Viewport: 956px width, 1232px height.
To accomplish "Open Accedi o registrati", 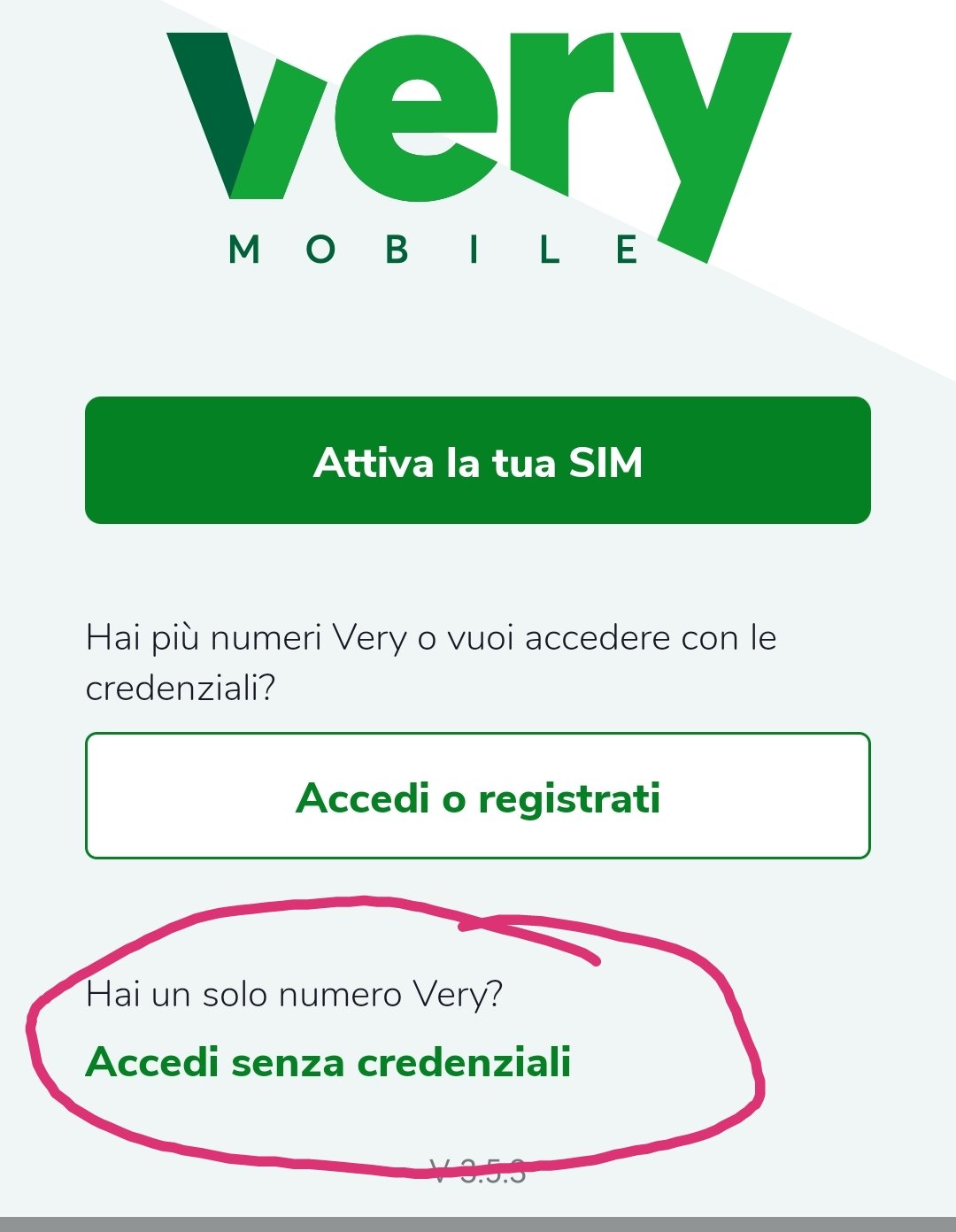I will point(478,796).
